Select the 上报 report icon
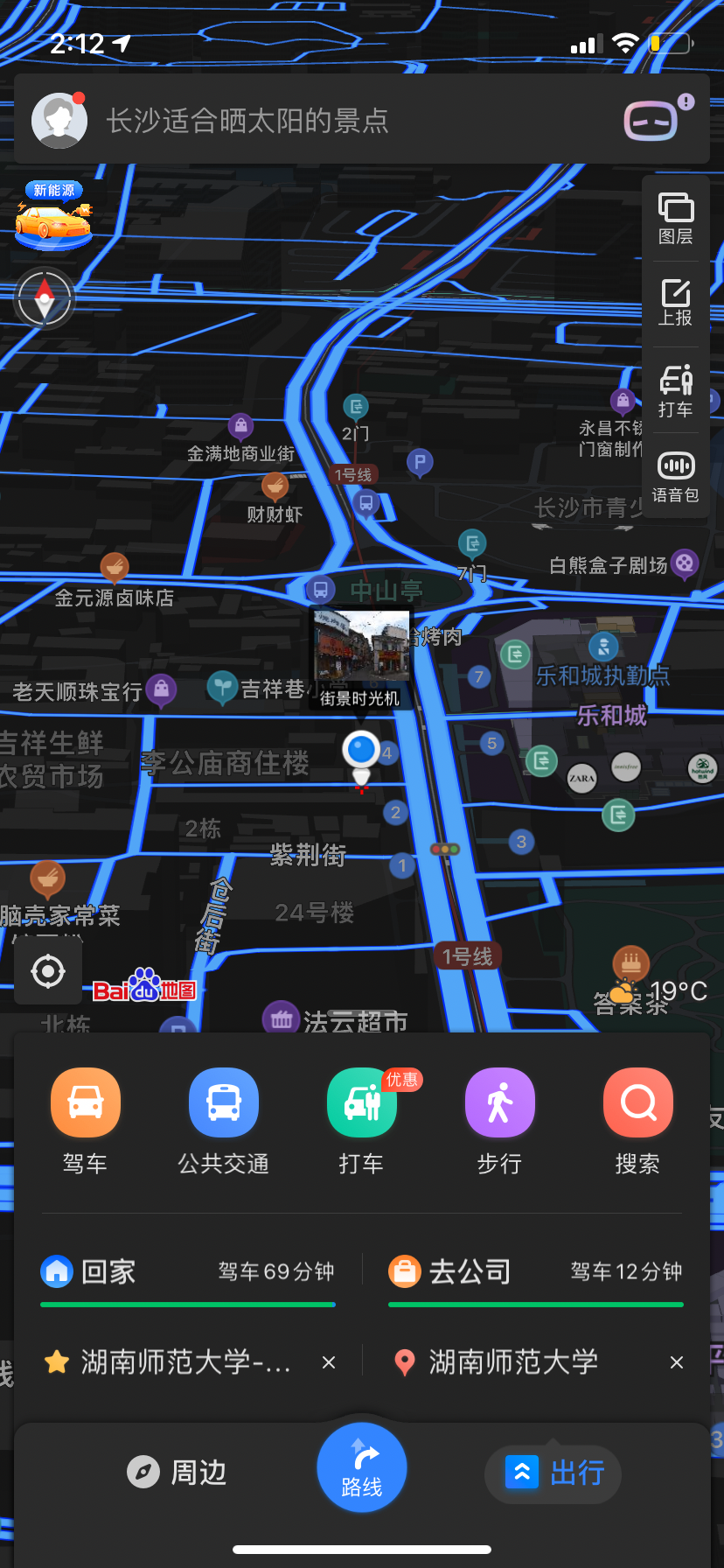 tap(674, 302)
